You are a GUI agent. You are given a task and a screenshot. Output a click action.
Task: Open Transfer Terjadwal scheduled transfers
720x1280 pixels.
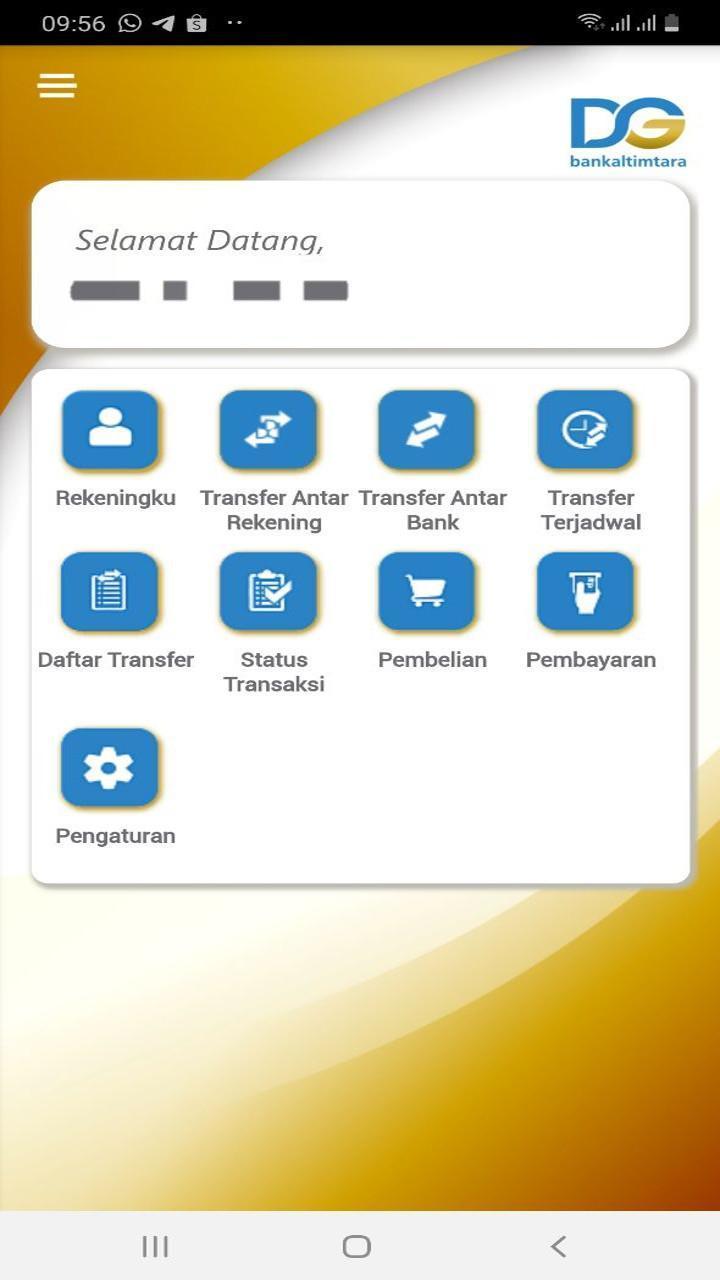pos(586,430)
